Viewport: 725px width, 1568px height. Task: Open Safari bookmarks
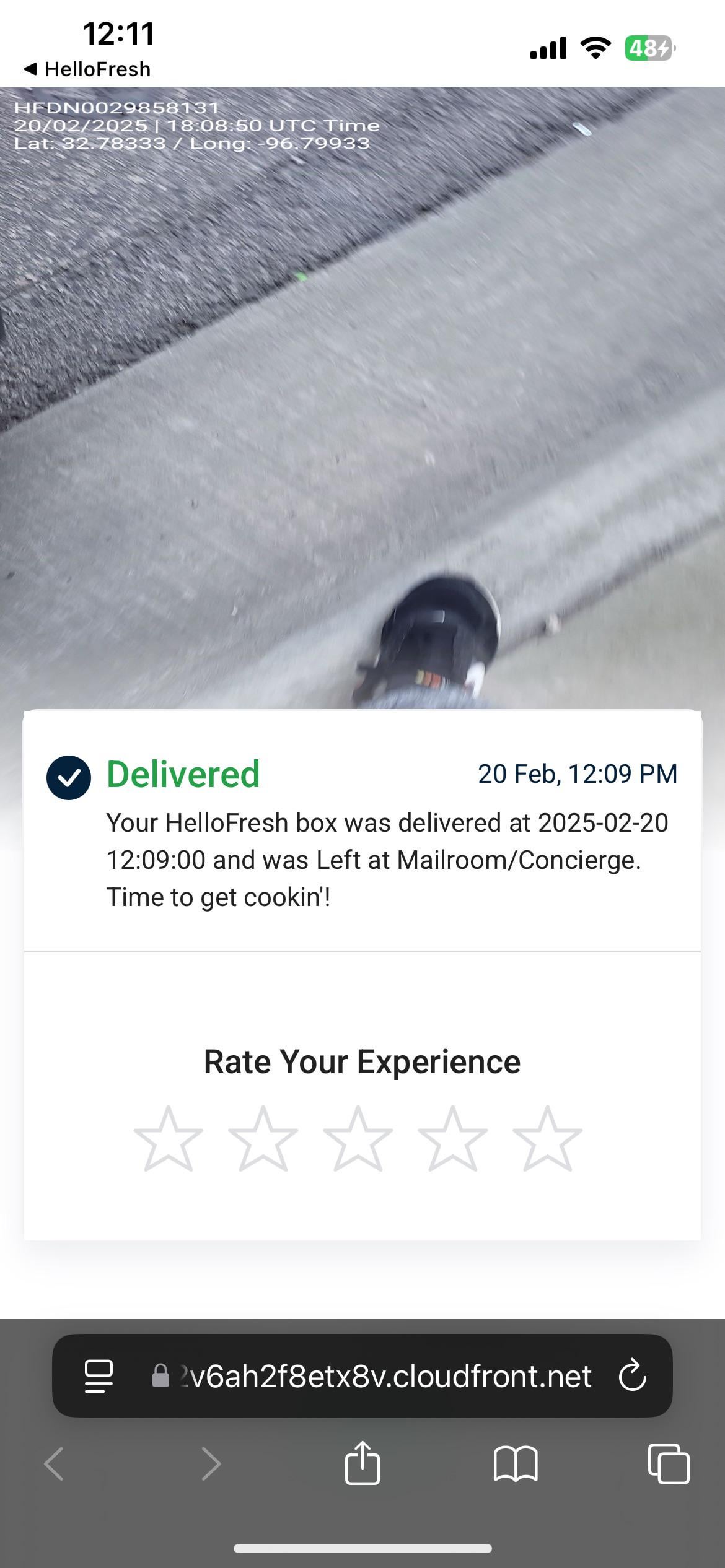tap(516, 1464)
